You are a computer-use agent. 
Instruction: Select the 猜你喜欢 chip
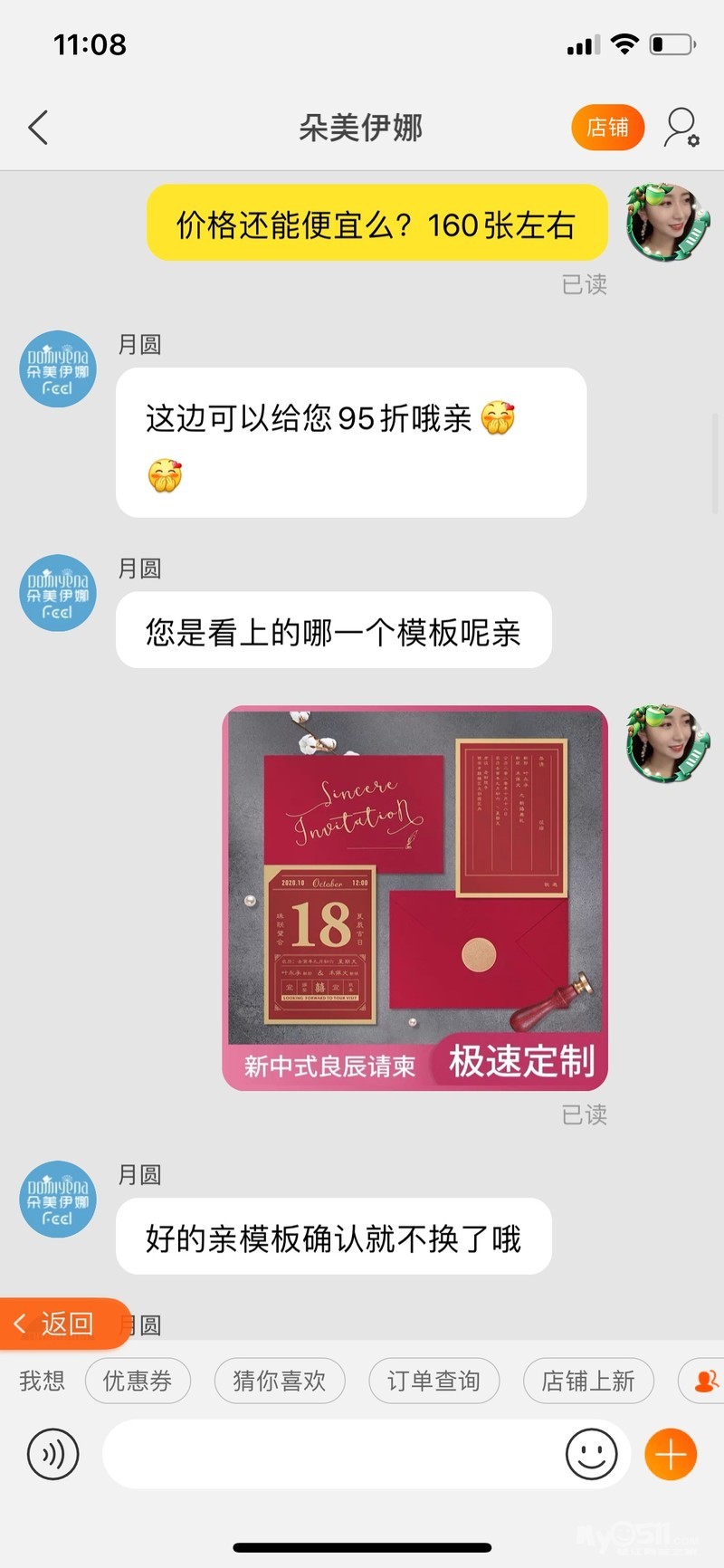[280, 1381]
